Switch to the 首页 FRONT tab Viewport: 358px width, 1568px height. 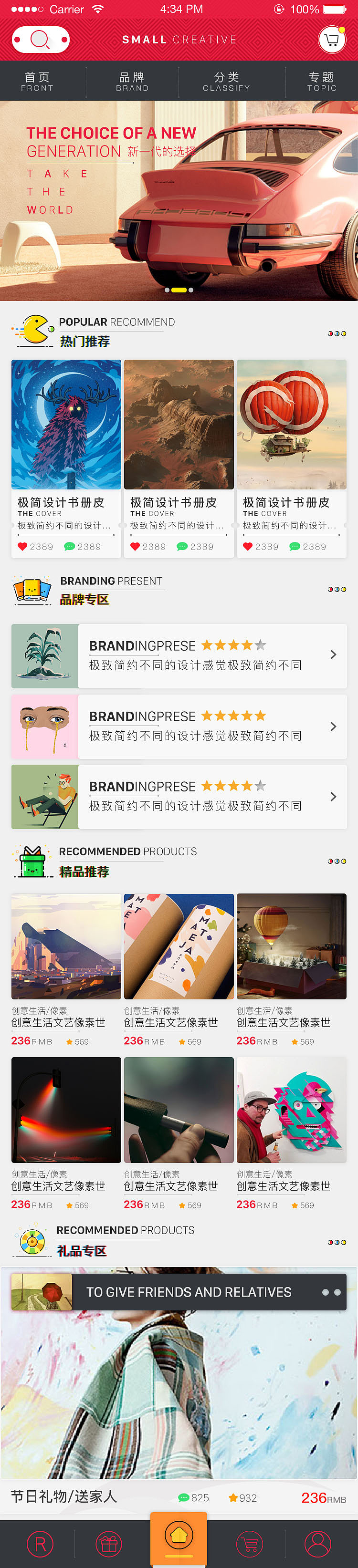pos(37,81)
